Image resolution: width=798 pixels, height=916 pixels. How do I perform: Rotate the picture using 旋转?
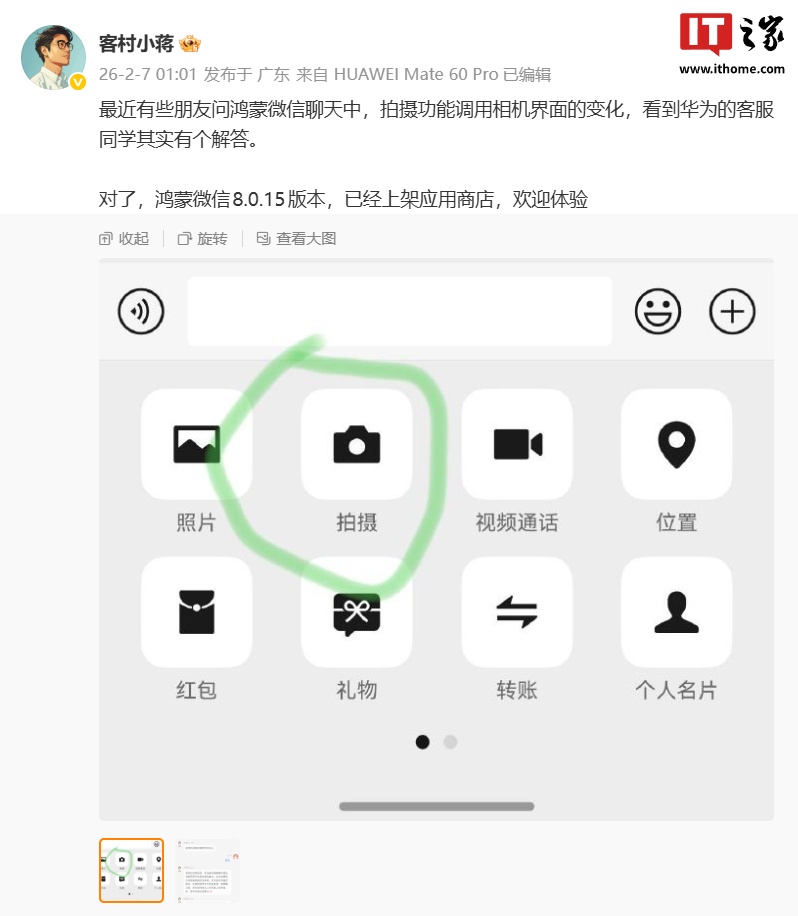tap(202, 238)
